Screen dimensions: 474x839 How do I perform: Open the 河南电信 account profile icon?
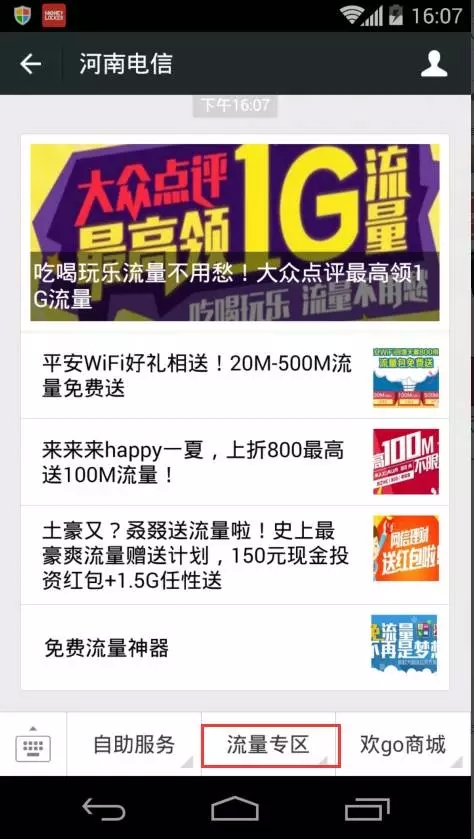click(x=433, y=64)
